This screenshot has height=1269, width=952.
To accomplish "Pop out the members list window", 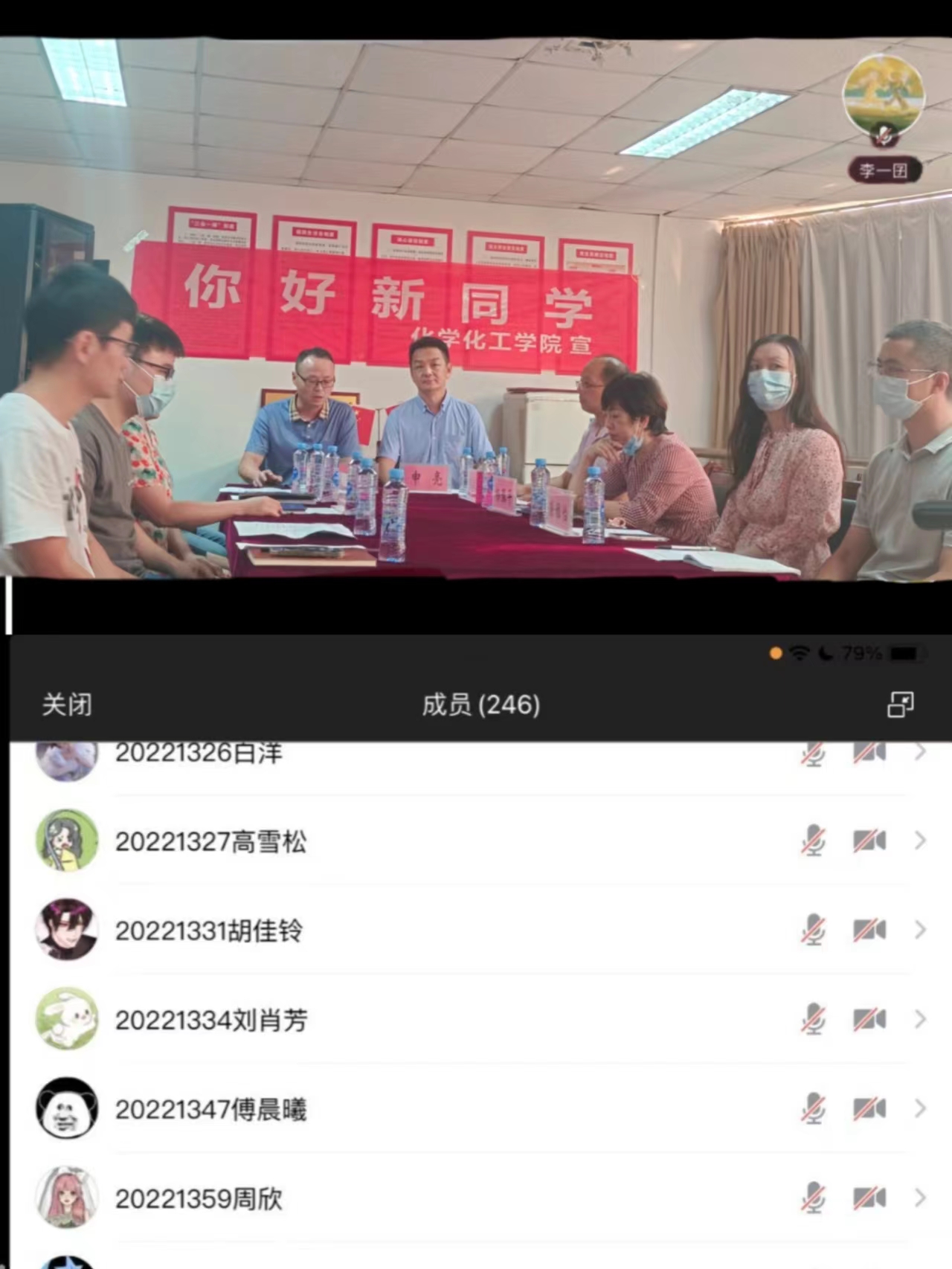I will point(900,704).
